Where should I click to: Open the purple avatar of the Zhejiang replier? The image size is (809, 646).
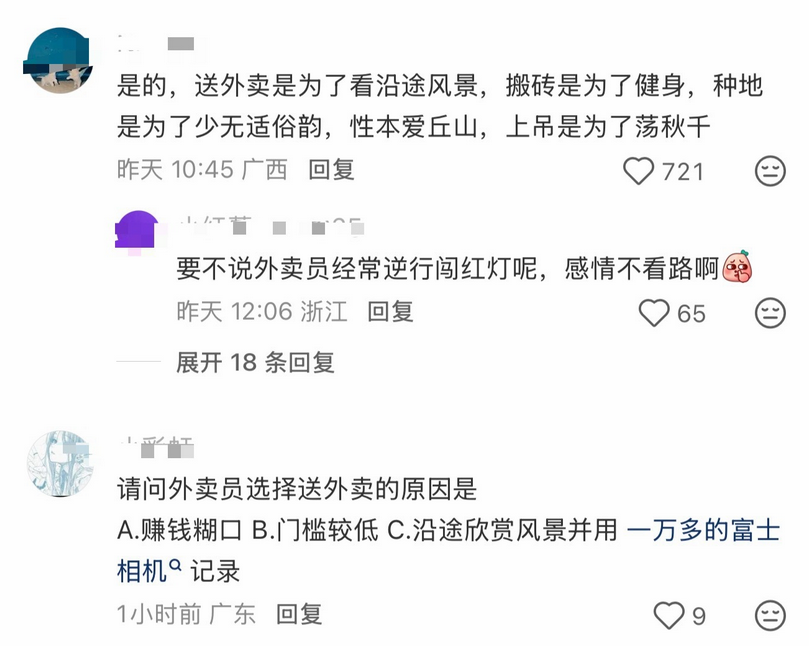[x=138, y=230]
